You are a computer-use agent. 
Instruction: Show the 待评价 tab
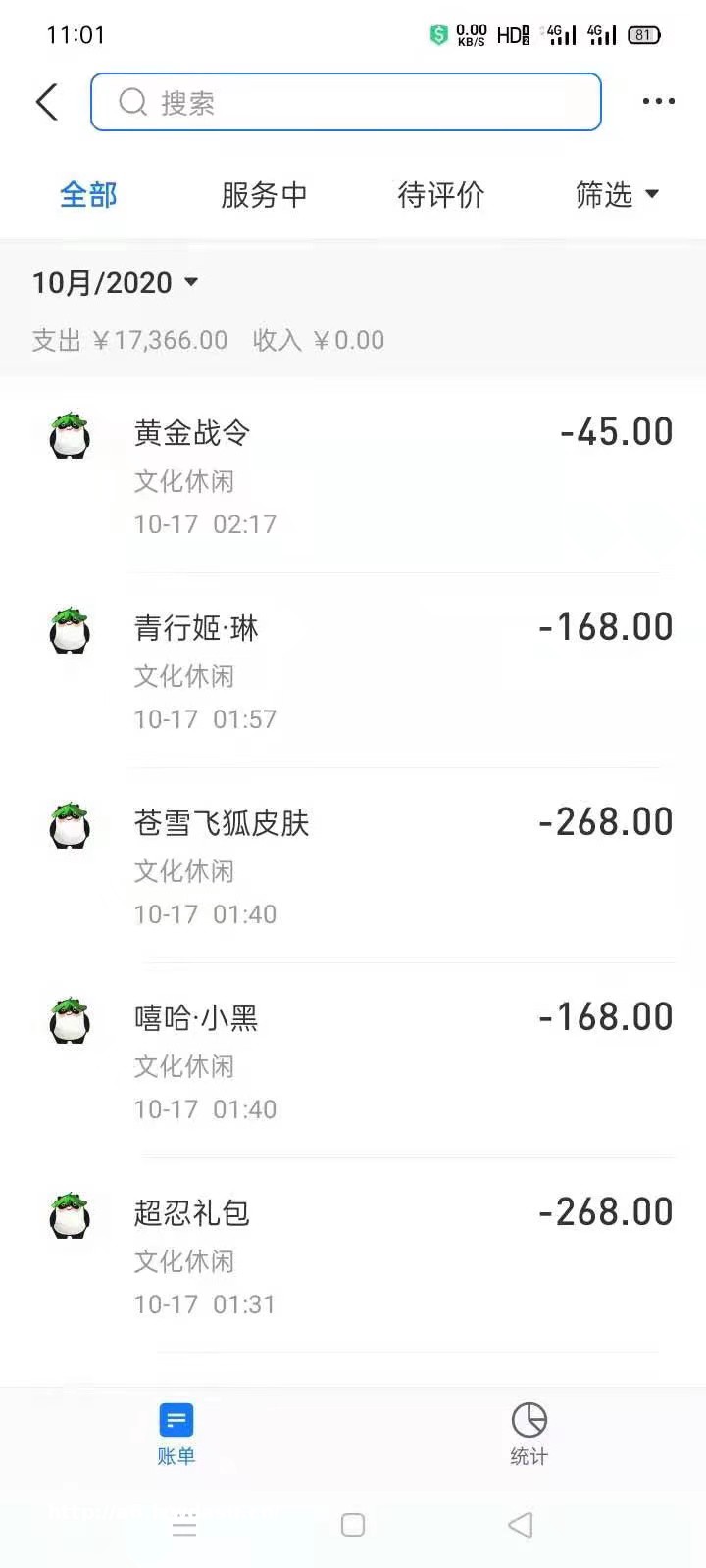[x=440, y=195]
